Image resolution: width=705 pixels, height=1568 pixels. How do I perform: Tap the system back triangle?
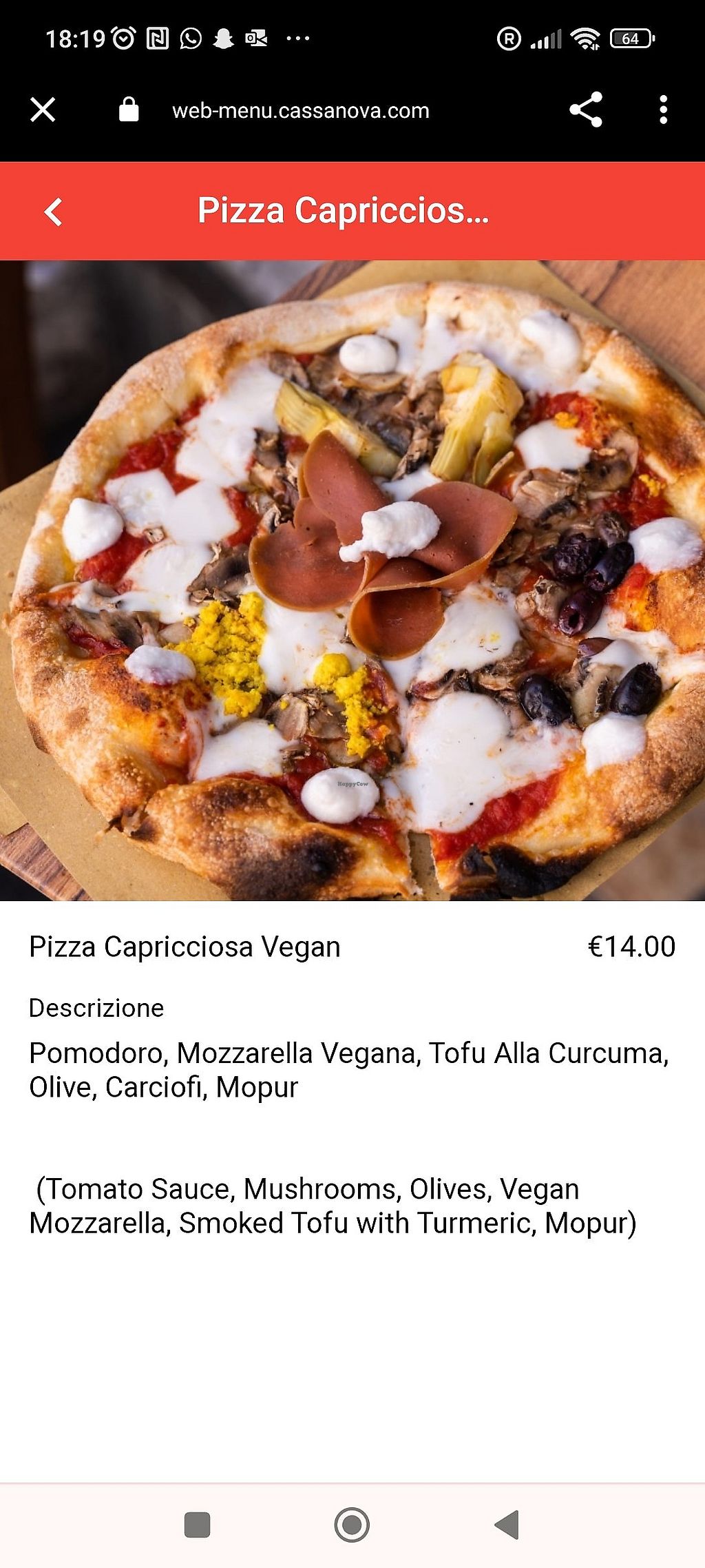point(507,1525)
